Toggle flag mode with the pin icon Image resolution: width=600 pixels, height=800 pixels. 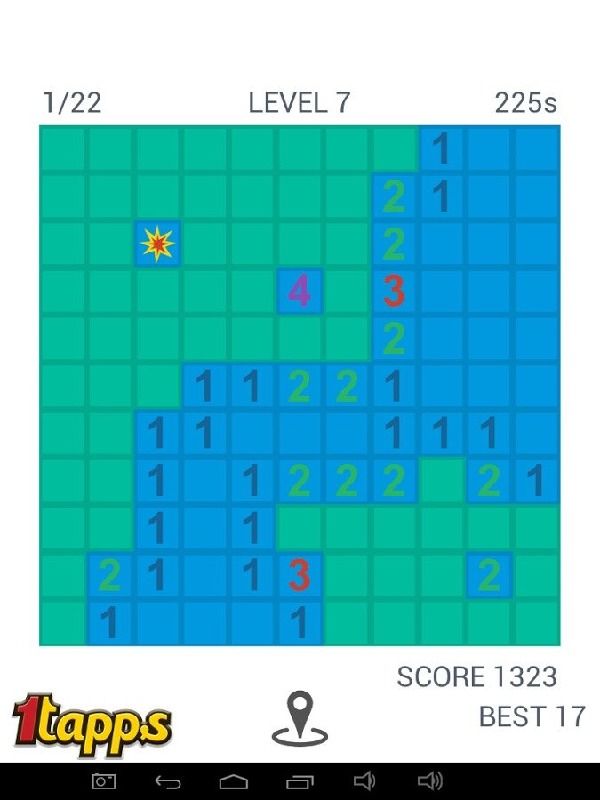[x=300, y=718]
